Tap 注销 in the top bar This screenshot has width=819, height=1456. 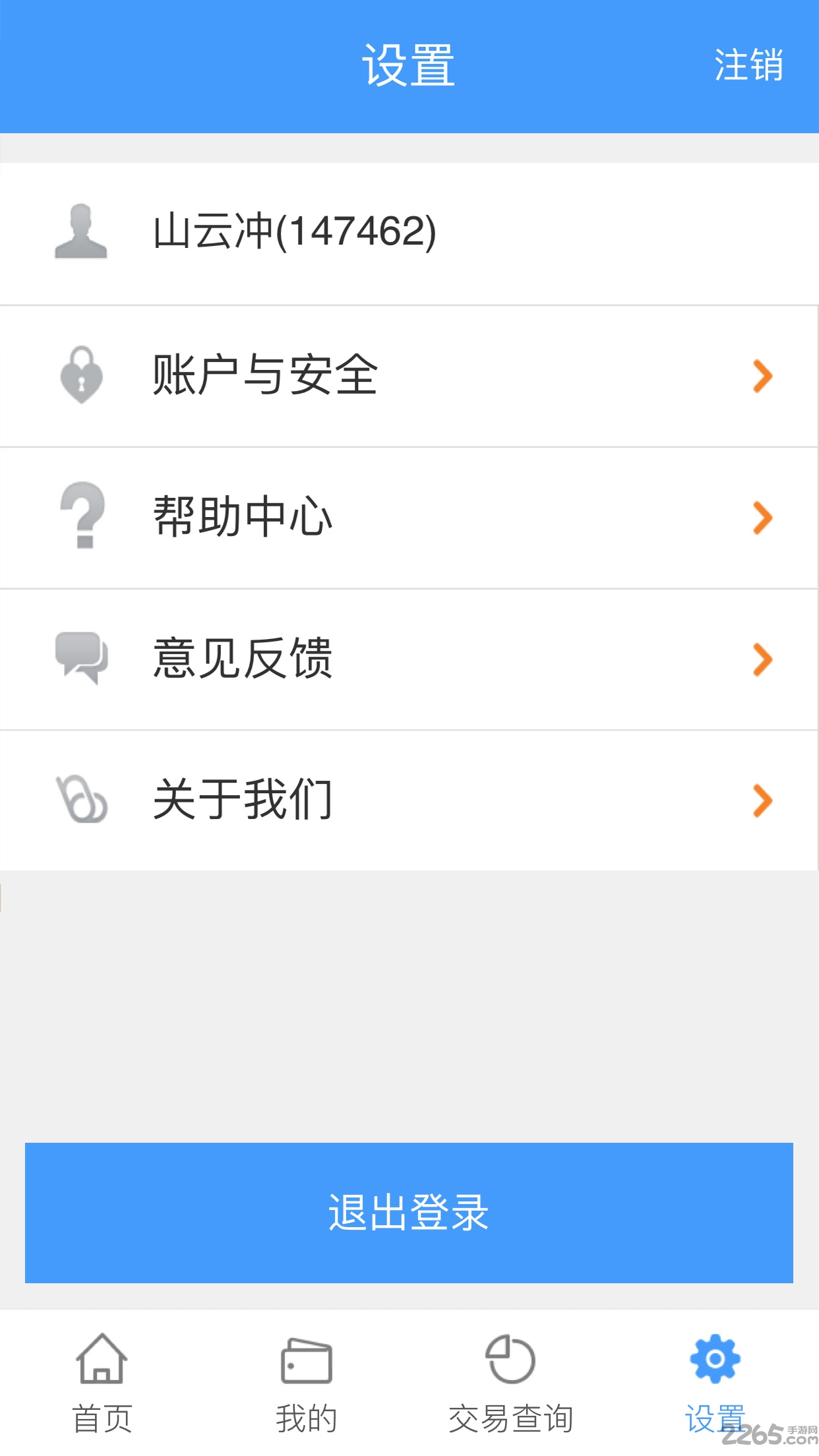coord(748,65)
